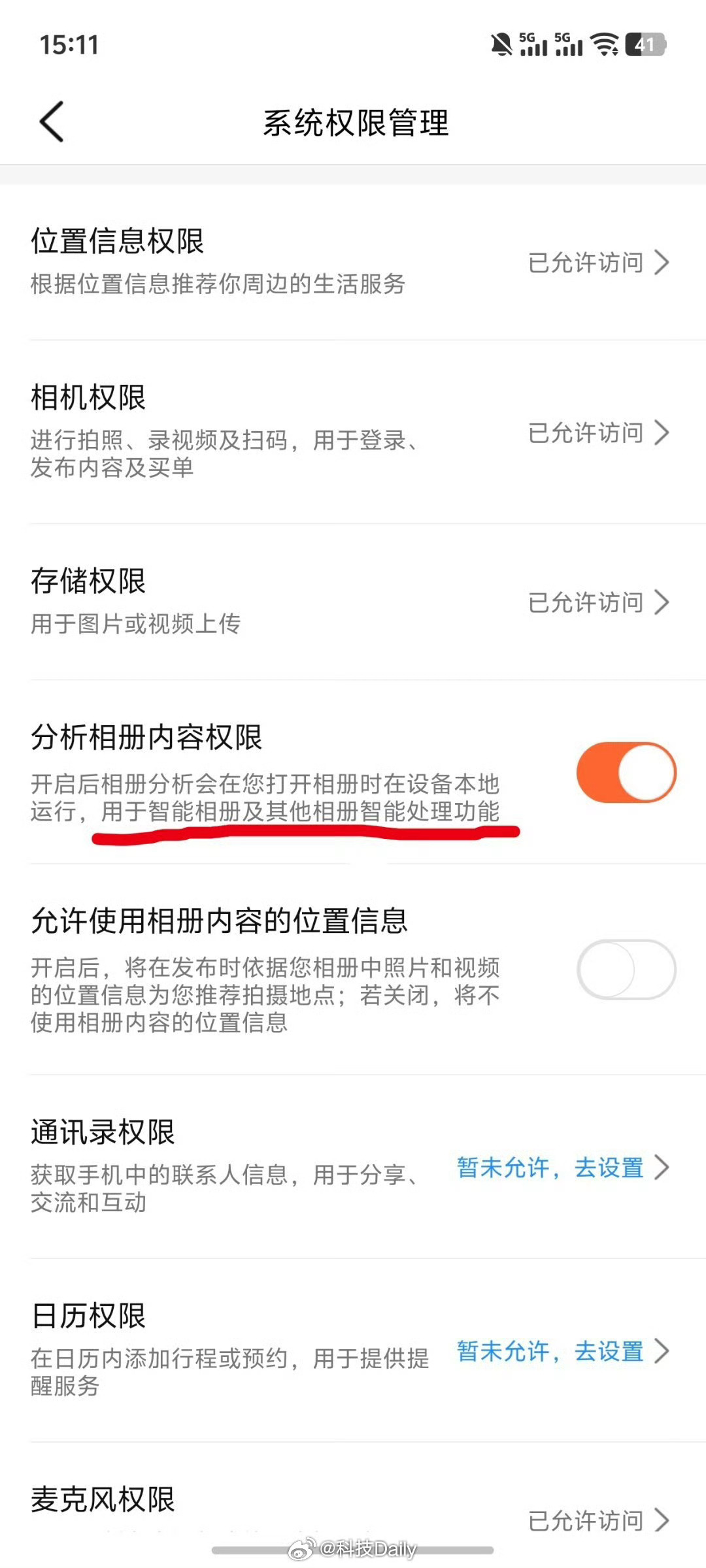Image resolution: width=706 pixels, height=1568 pixels.
Task: Tap 已允许访问 next to 位置信息权限
Action: point(584,263)
